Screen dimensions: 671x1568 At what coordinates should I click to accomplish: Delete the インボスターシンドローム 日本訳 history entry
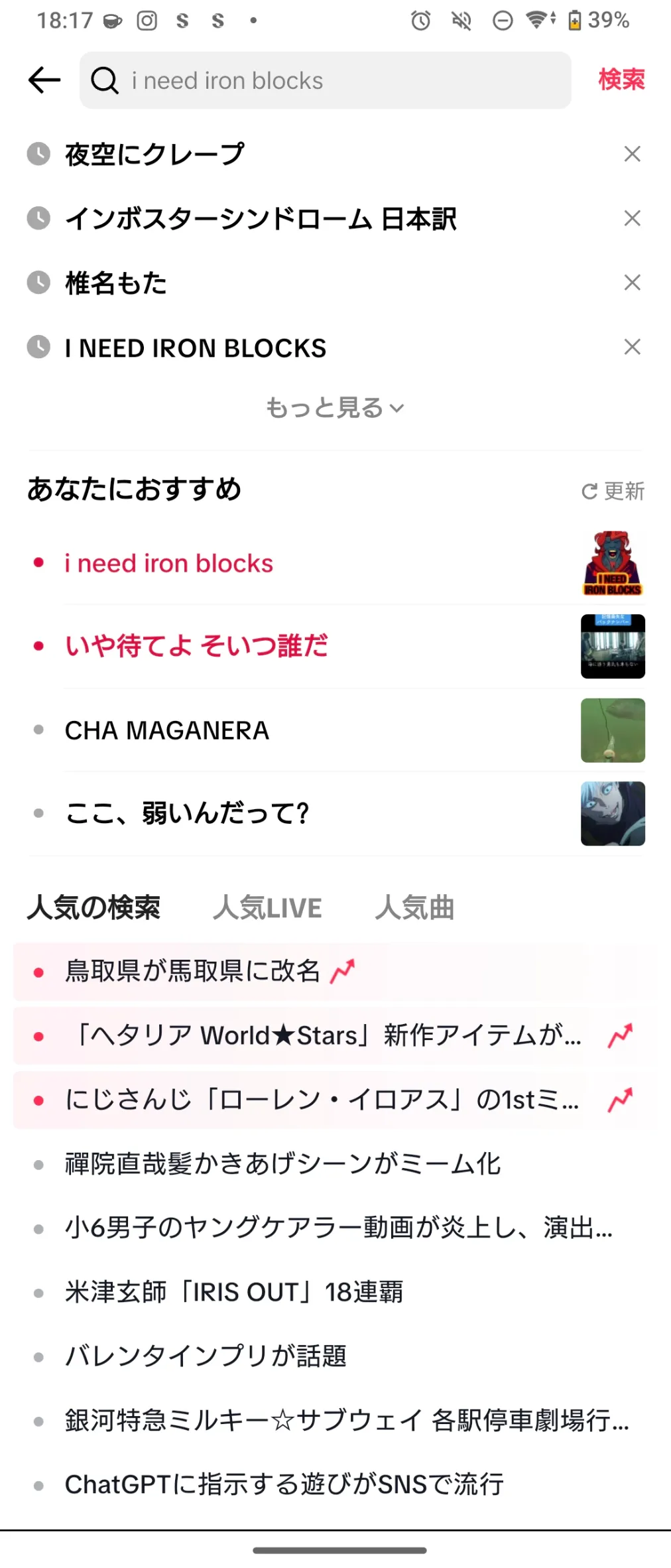[x=632, y=218]
